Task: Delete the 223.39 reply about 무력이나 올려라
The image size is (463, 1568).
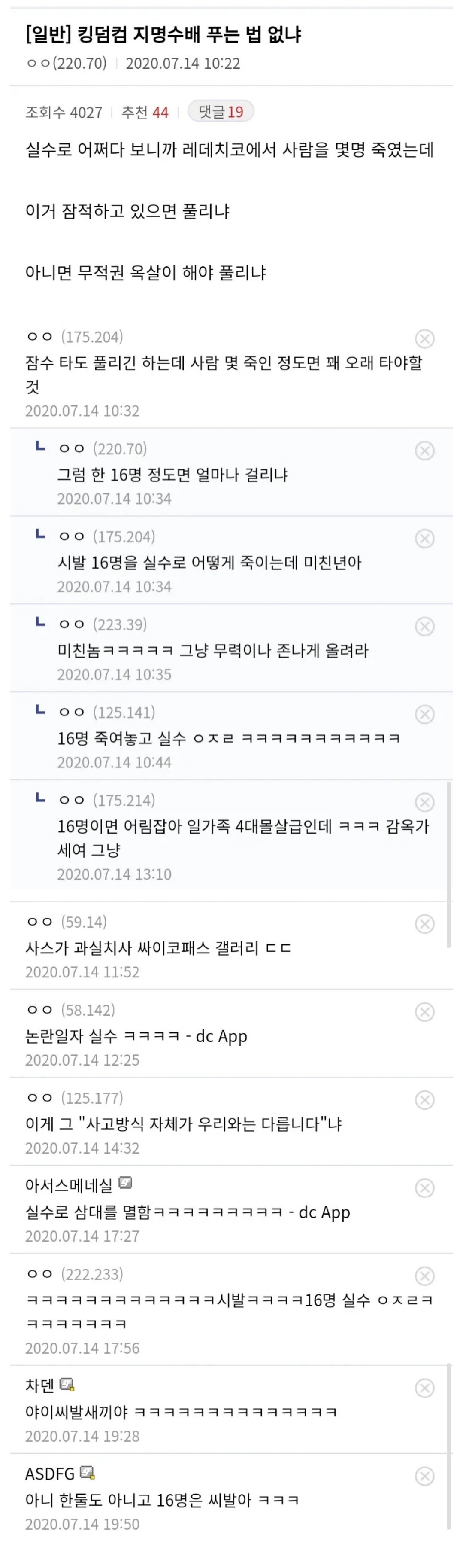Action: 424,626
